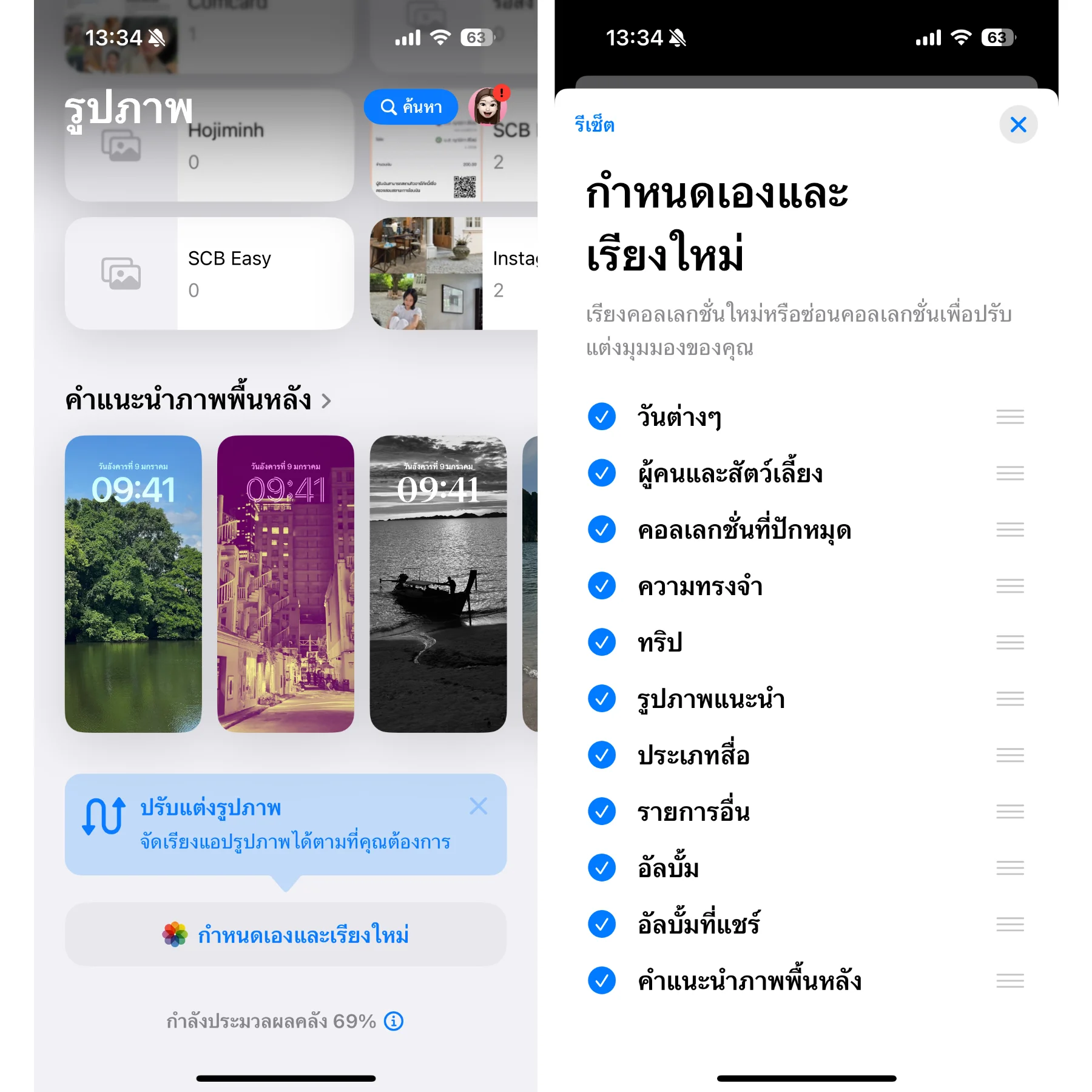This screenshot has height=1092, width=1092.
Task: Uncheck the วันต่างๆ collection
Action: 602,417
